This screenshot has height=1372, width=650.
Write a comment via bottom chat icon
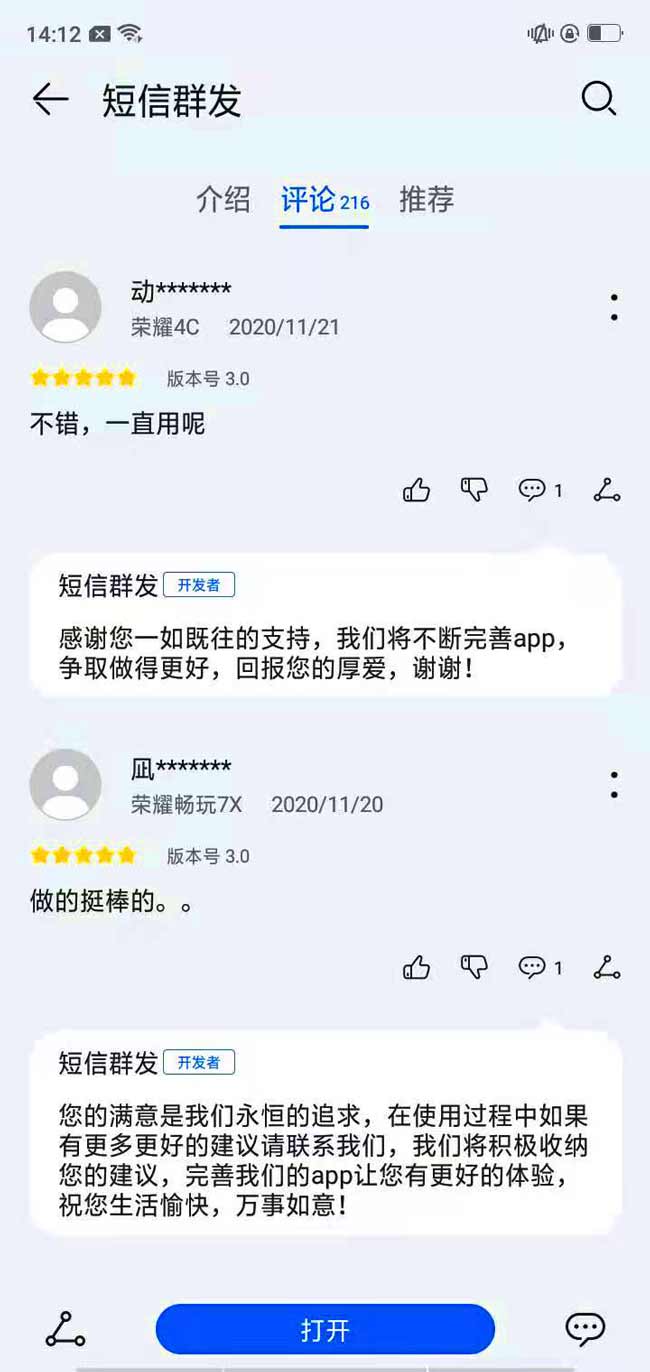585,1328
